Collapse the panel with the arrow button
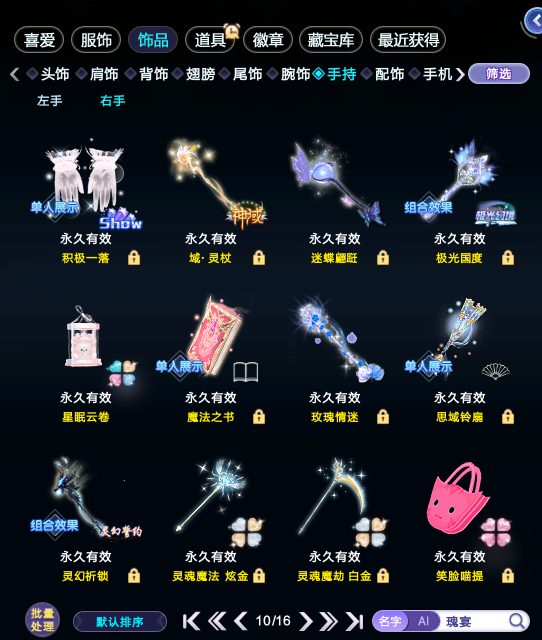Image resolution: width=542 pixels, height=640 pixels. [535, 20]
